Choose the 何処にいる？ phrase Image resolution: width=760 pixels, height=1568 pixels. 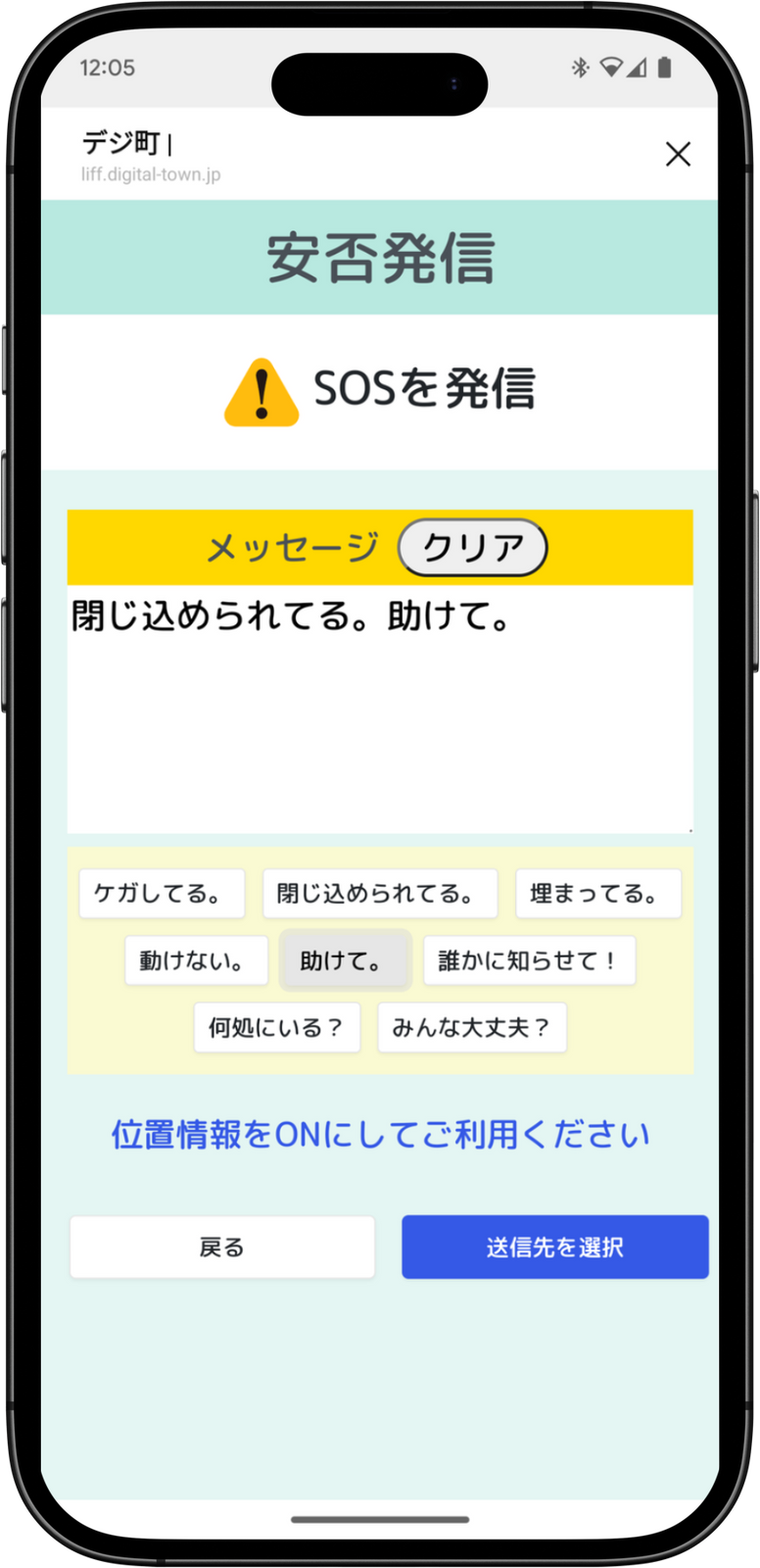[277, 1027]
